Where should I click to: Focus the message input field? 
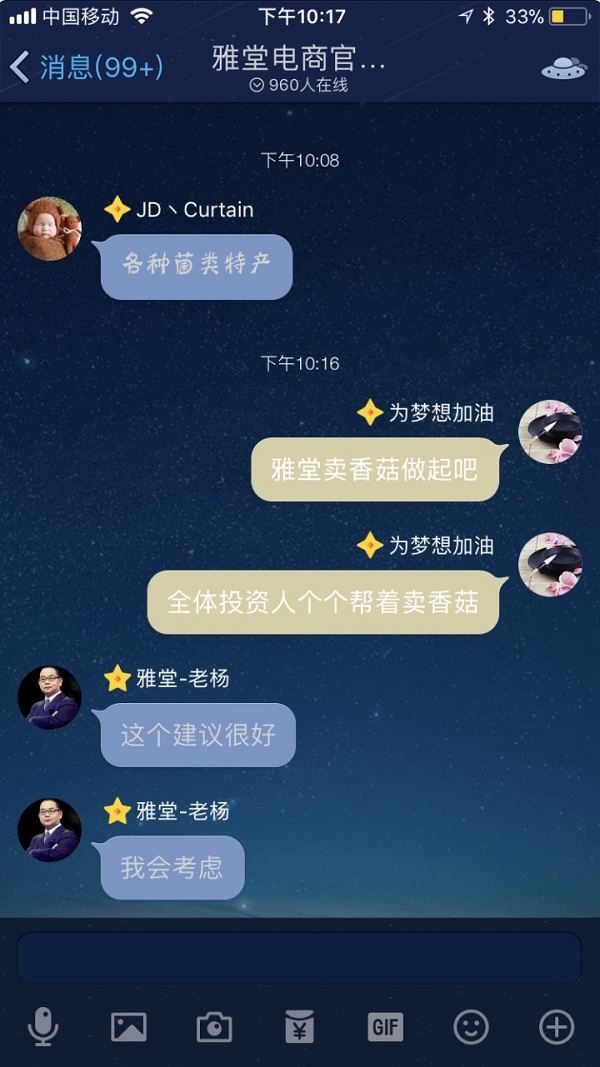[299, 957]
